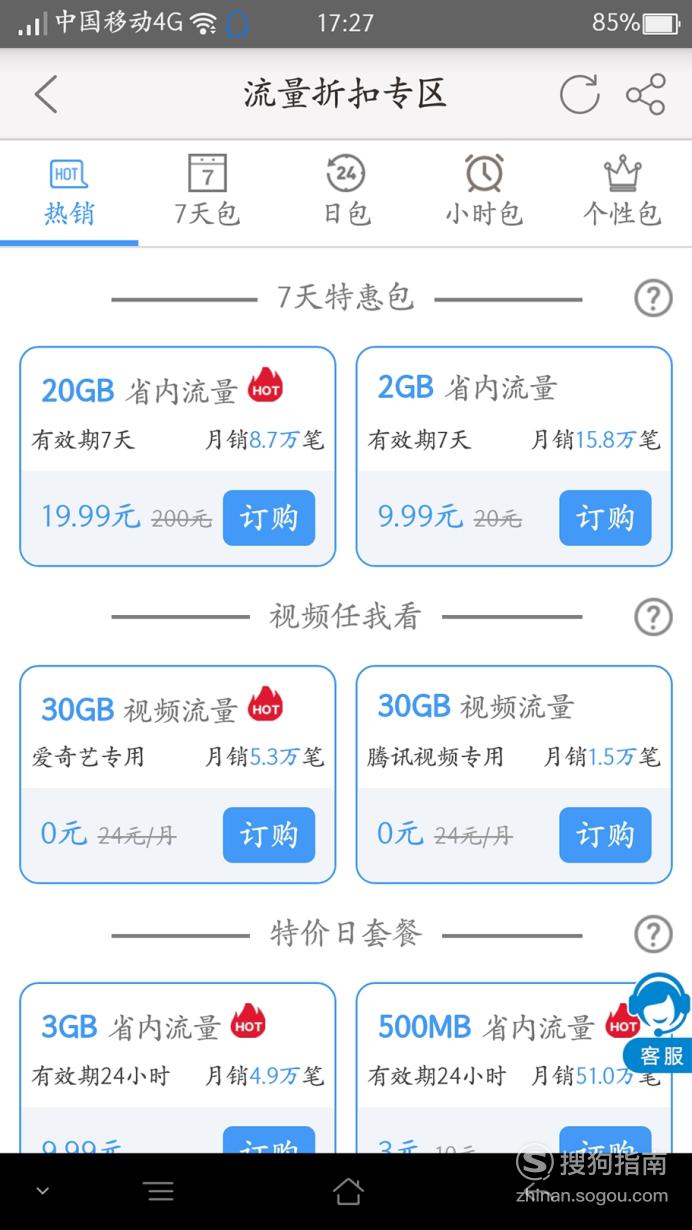Screen dimensions: 692x1230
Task: Open the system menu button in navigation bar
Action: click(x=159, y=1191)
